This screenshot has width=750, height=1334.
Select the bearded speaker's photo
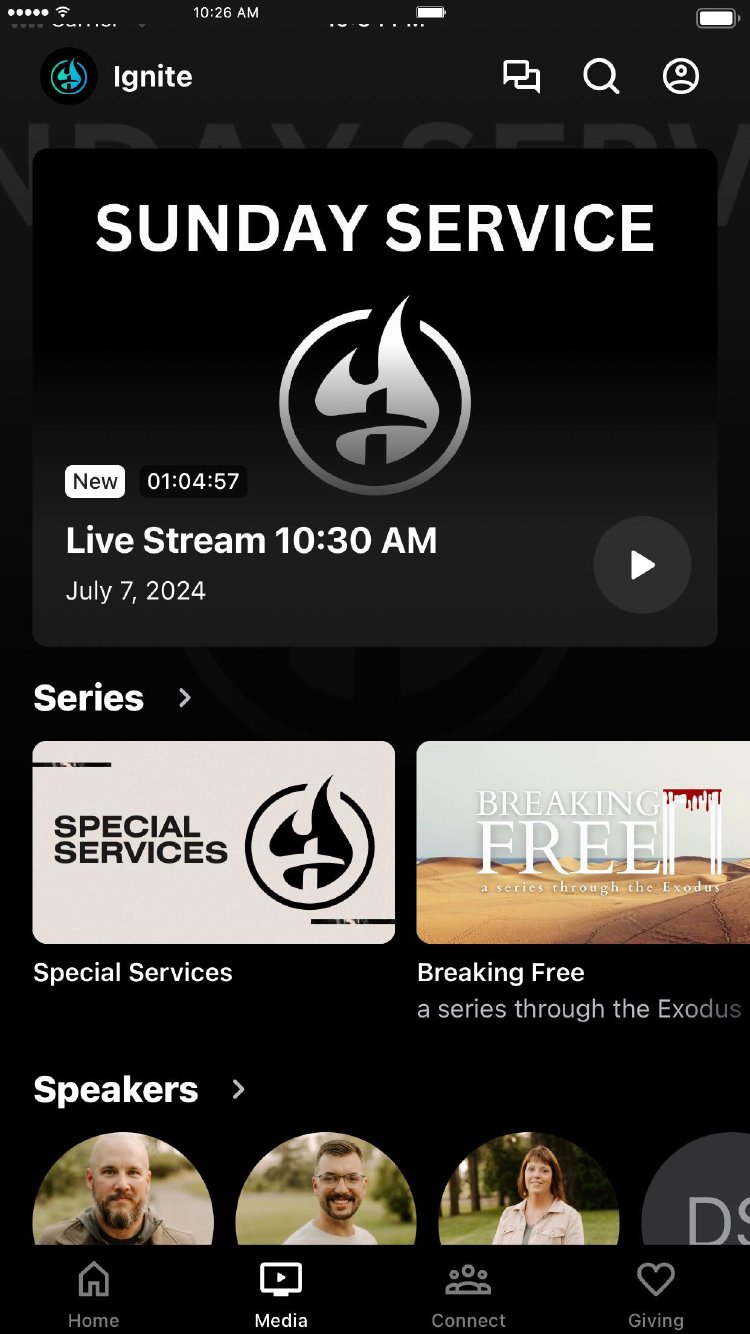(123, 1190)
